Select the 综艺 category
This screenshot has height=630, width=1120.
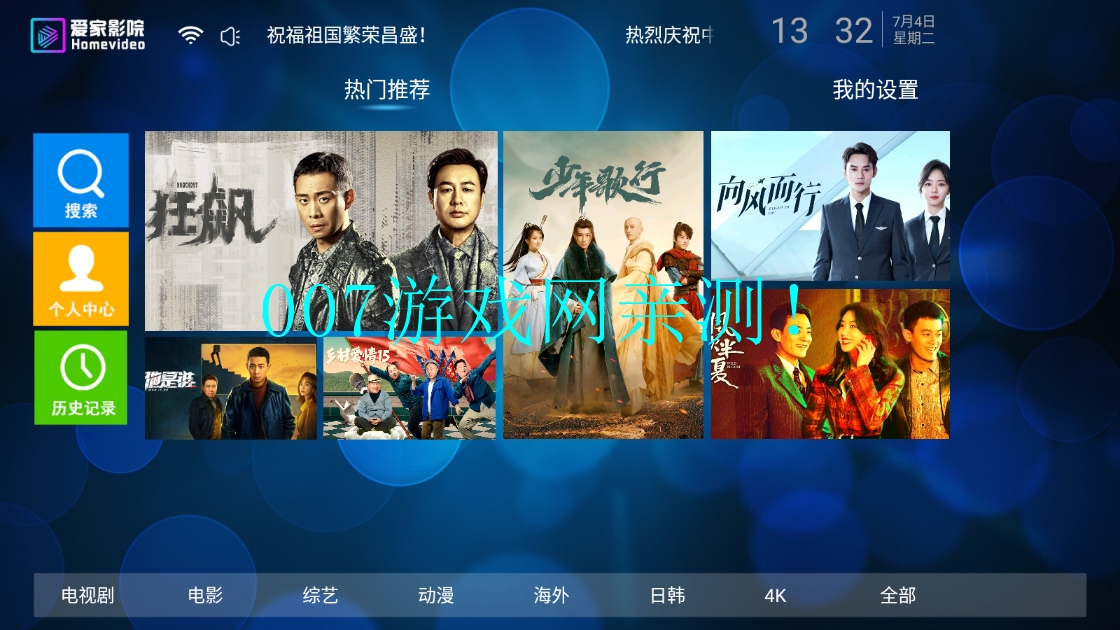click(x=320, y=595)
